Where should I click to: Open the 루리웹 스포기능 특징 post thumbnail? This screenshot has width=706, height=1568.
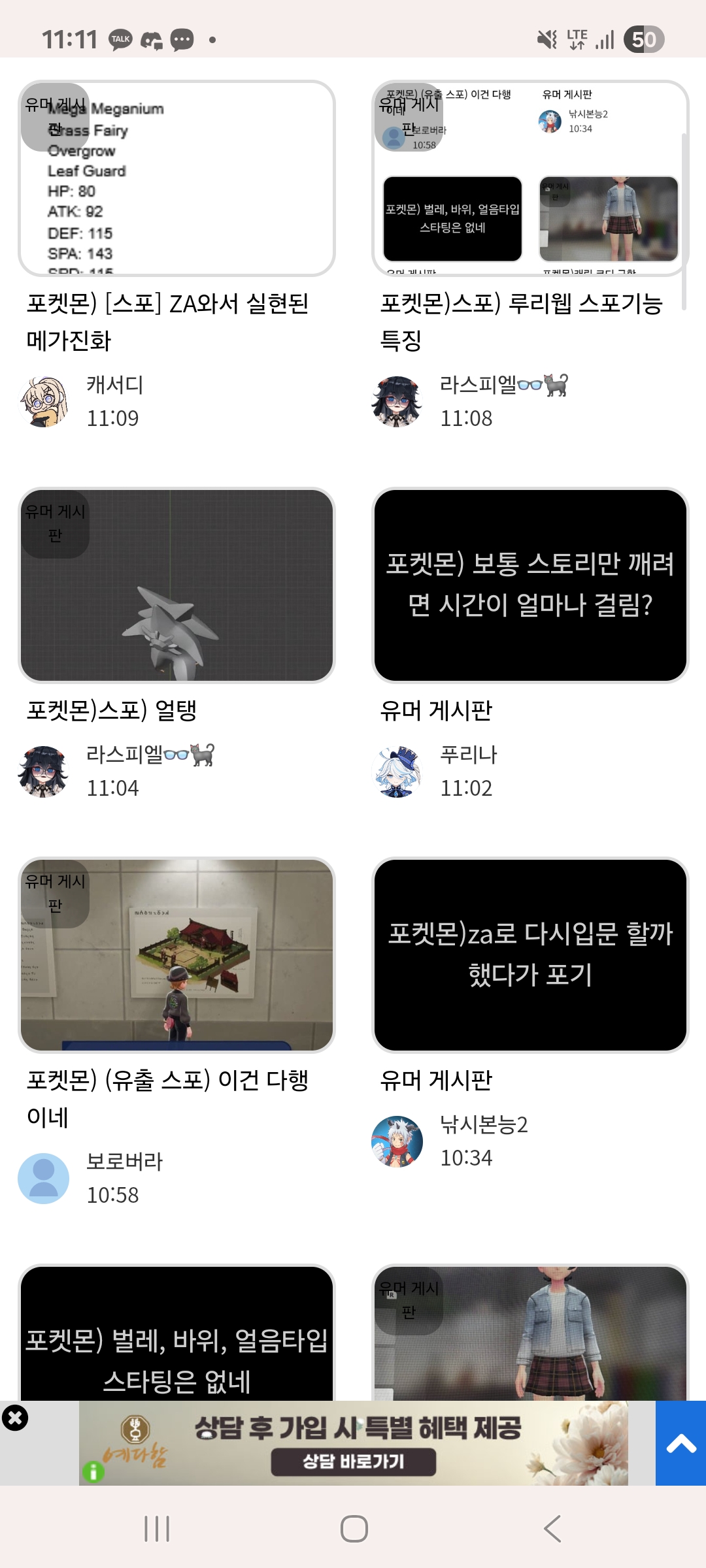[x=530, y=178]
